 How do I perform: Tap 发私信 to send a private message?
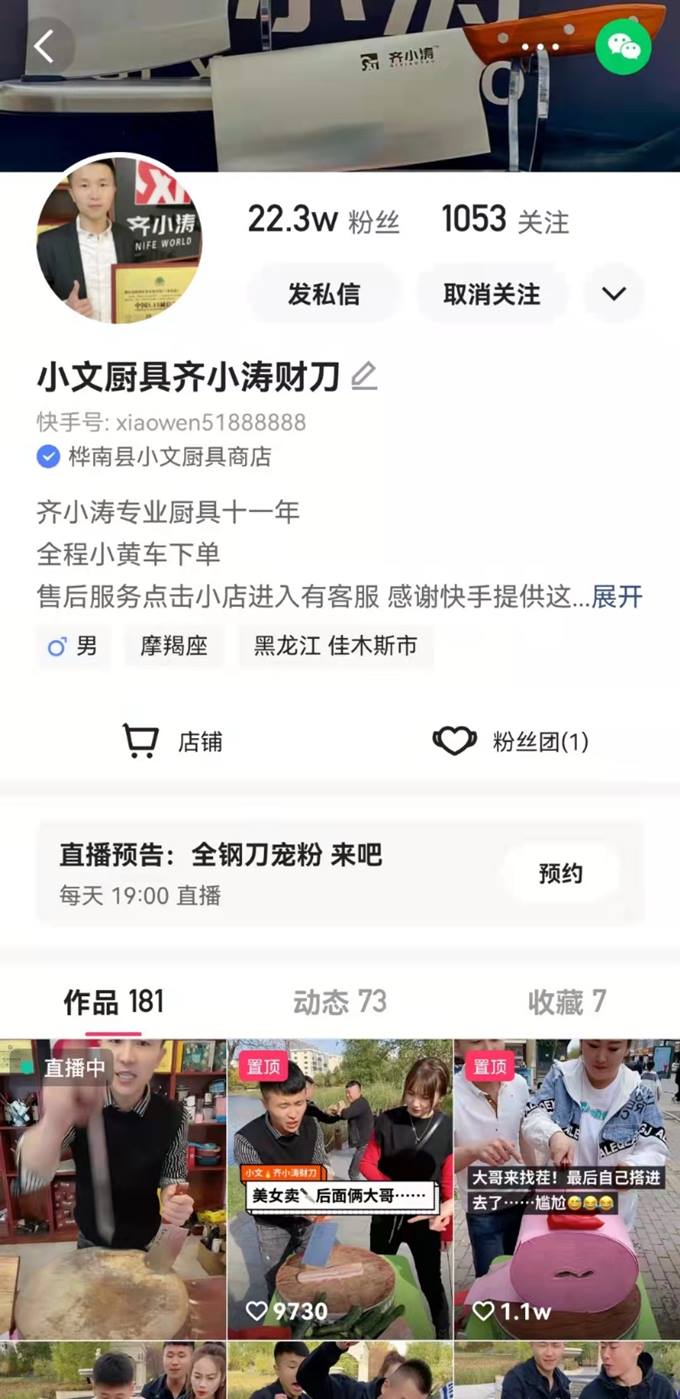coord(323,294)
